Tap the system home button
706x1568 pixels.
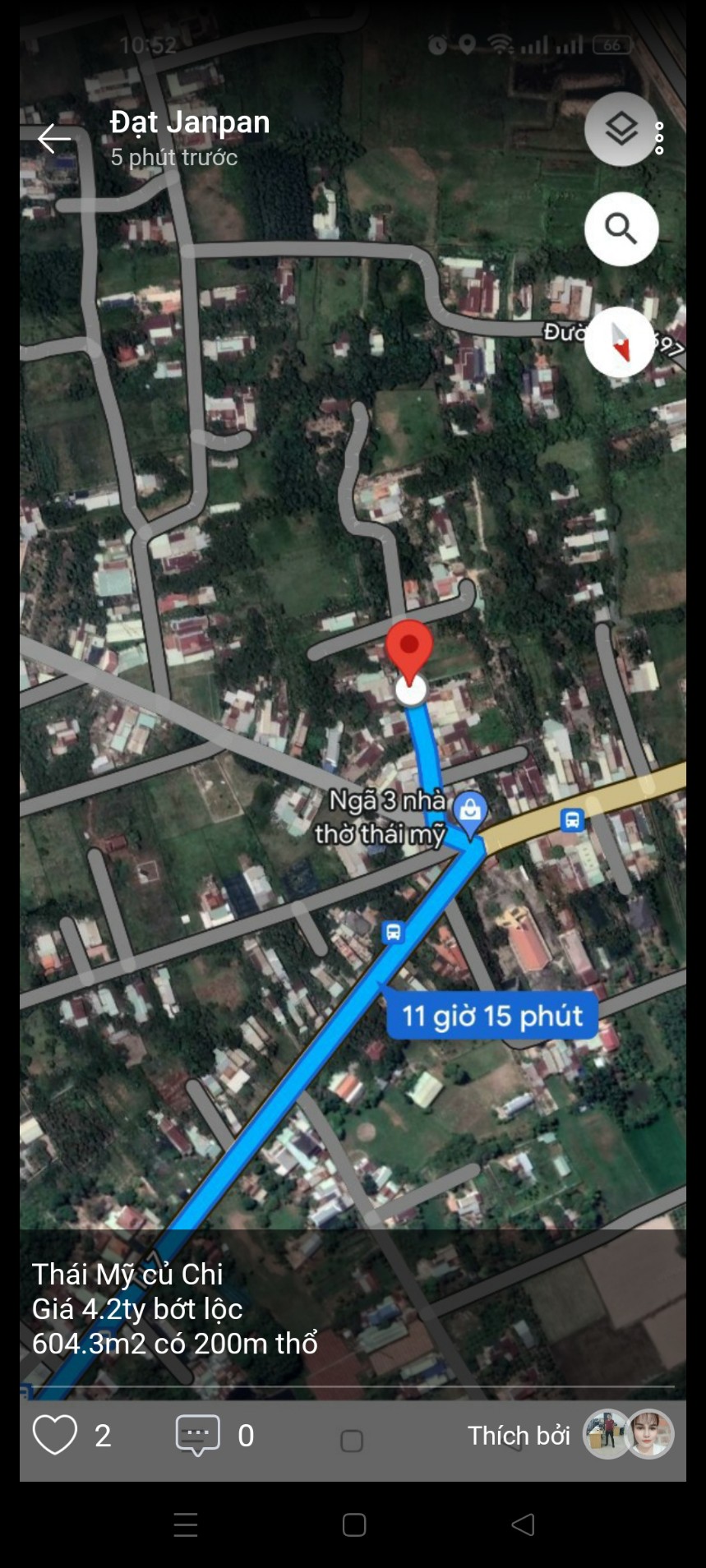coord(354,1525)
